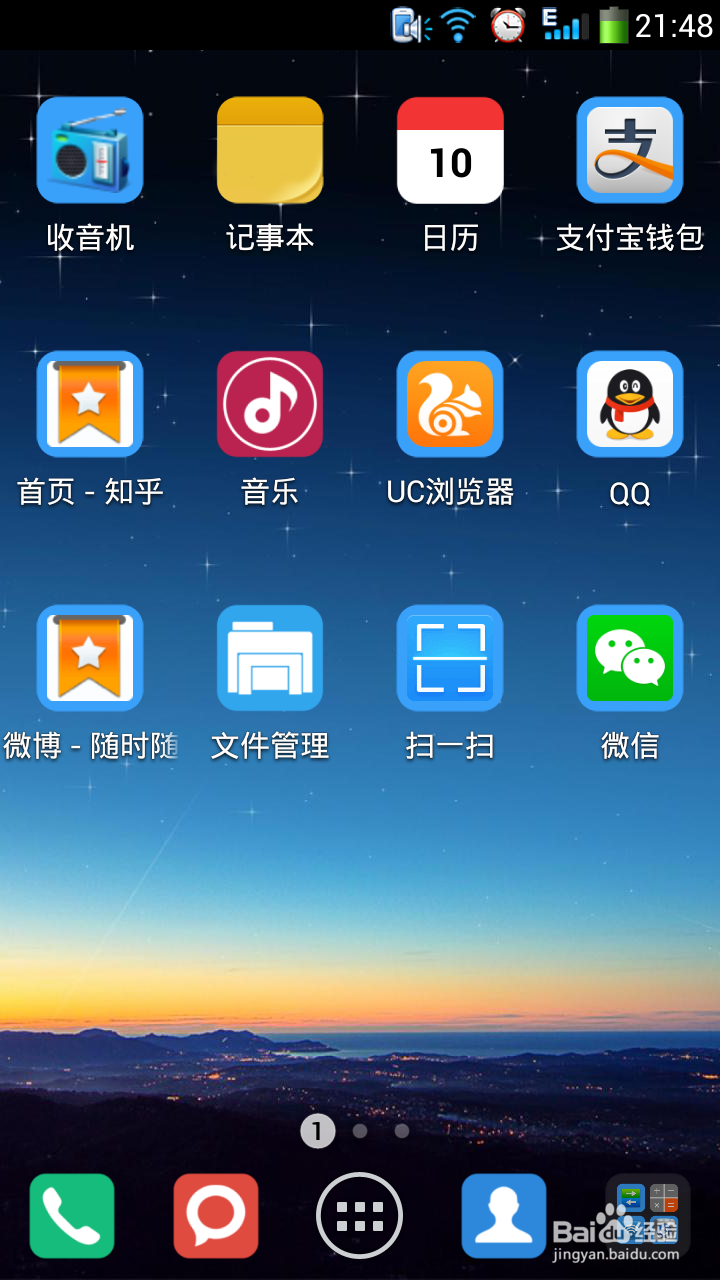Open the 首页 - 知乎 Zhihu shortcut
Screen dimensions: 720x1280
90,404
